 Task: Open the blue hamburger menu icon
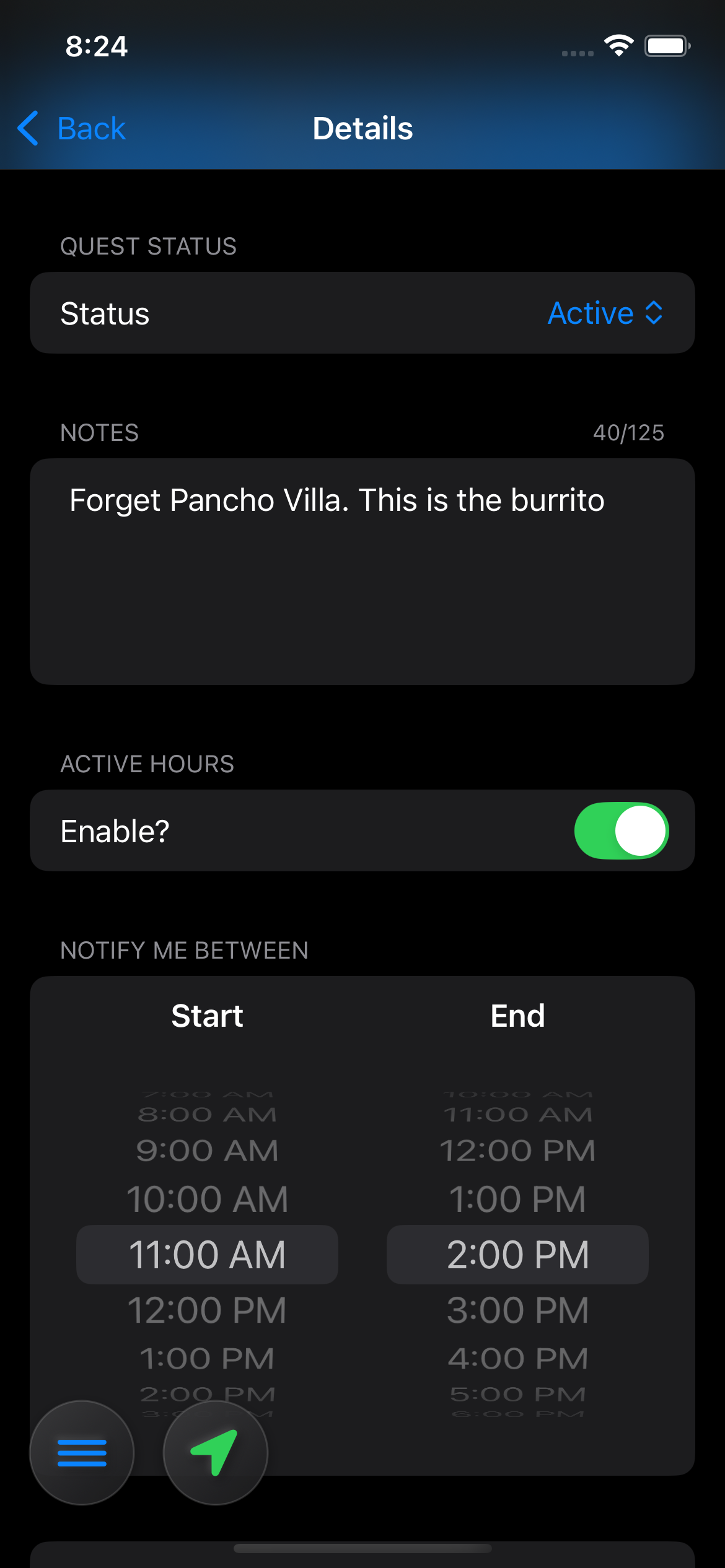coord(81,1453)
